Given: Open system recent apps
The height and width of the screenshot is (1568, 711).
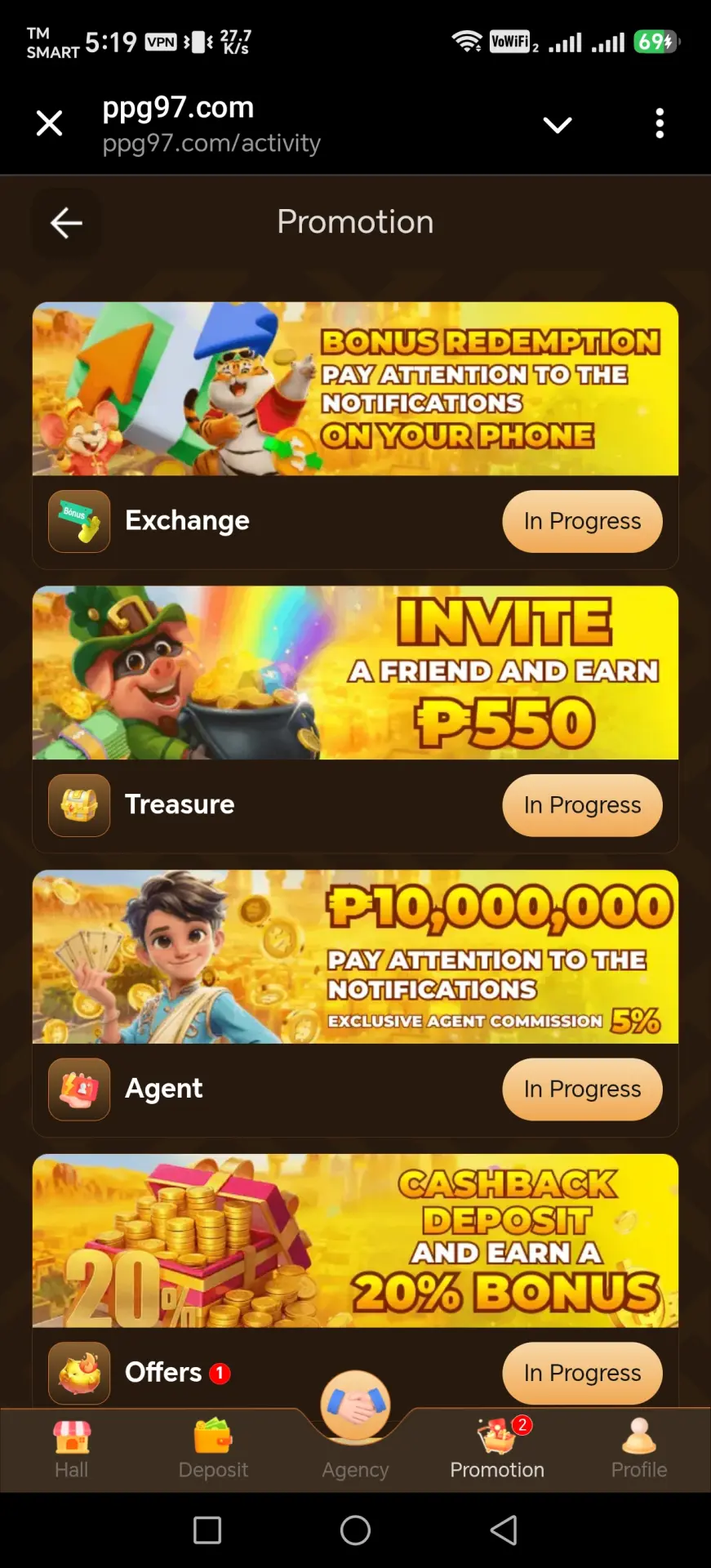Looking at the screenshot, I should [x=207, y=1530].
